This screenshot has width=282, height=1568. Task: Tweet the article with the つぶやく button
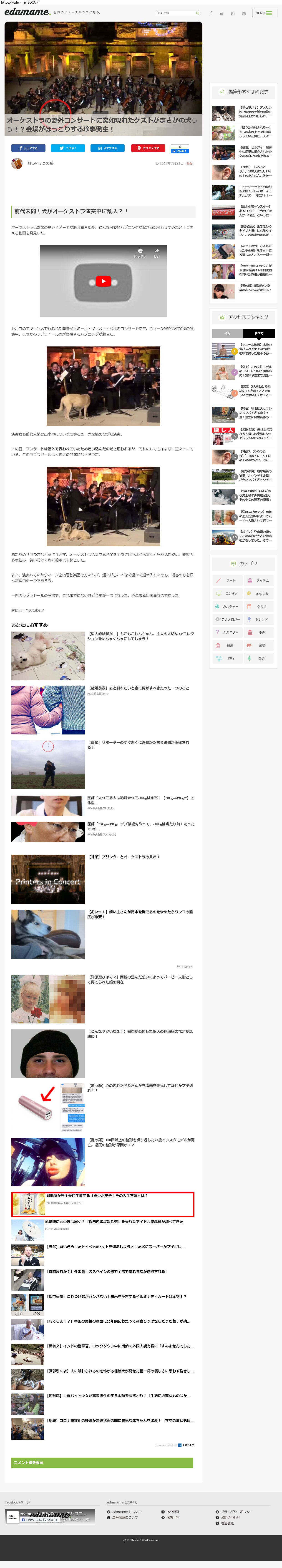(68, 148)
